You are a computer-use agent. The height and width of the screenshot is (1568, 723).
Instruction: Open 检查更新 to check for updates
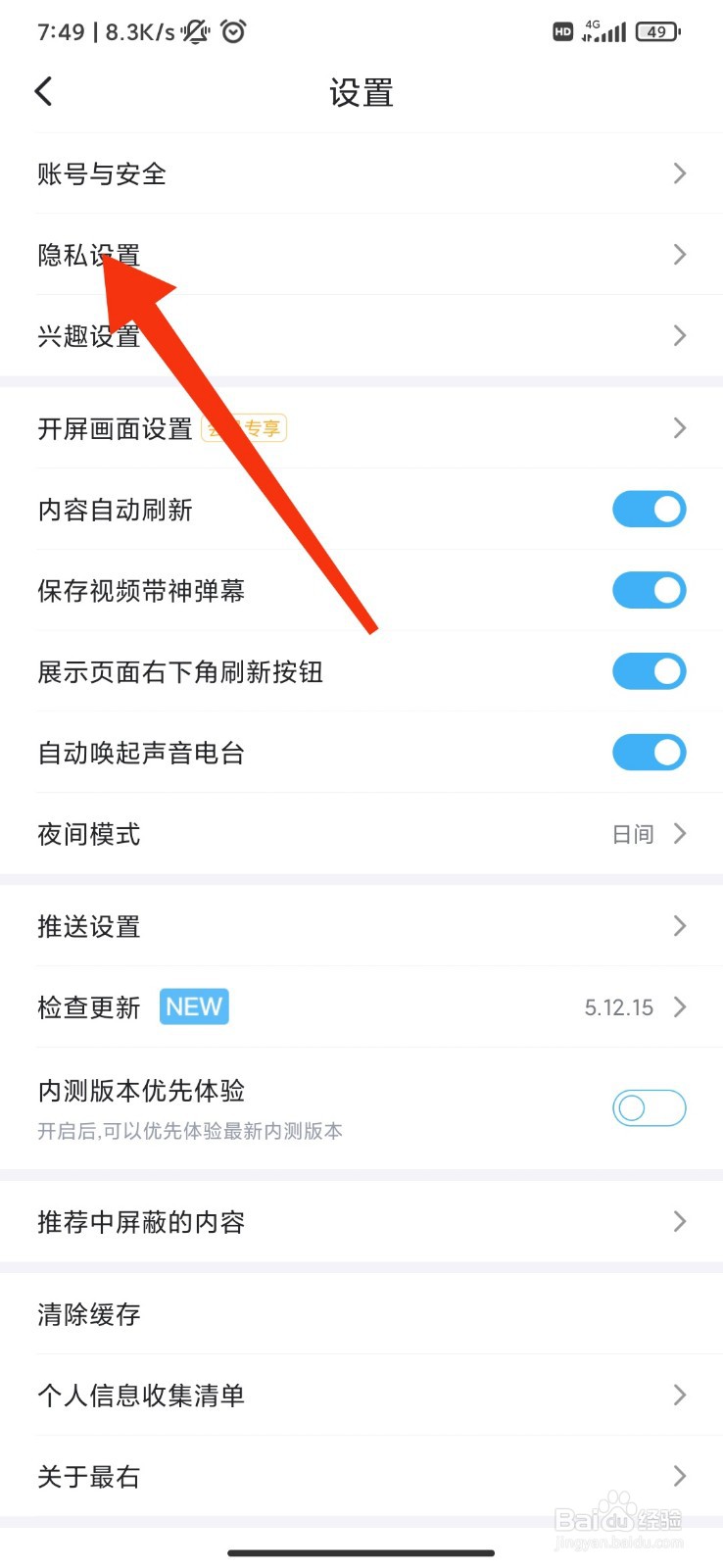(361, 1006)
